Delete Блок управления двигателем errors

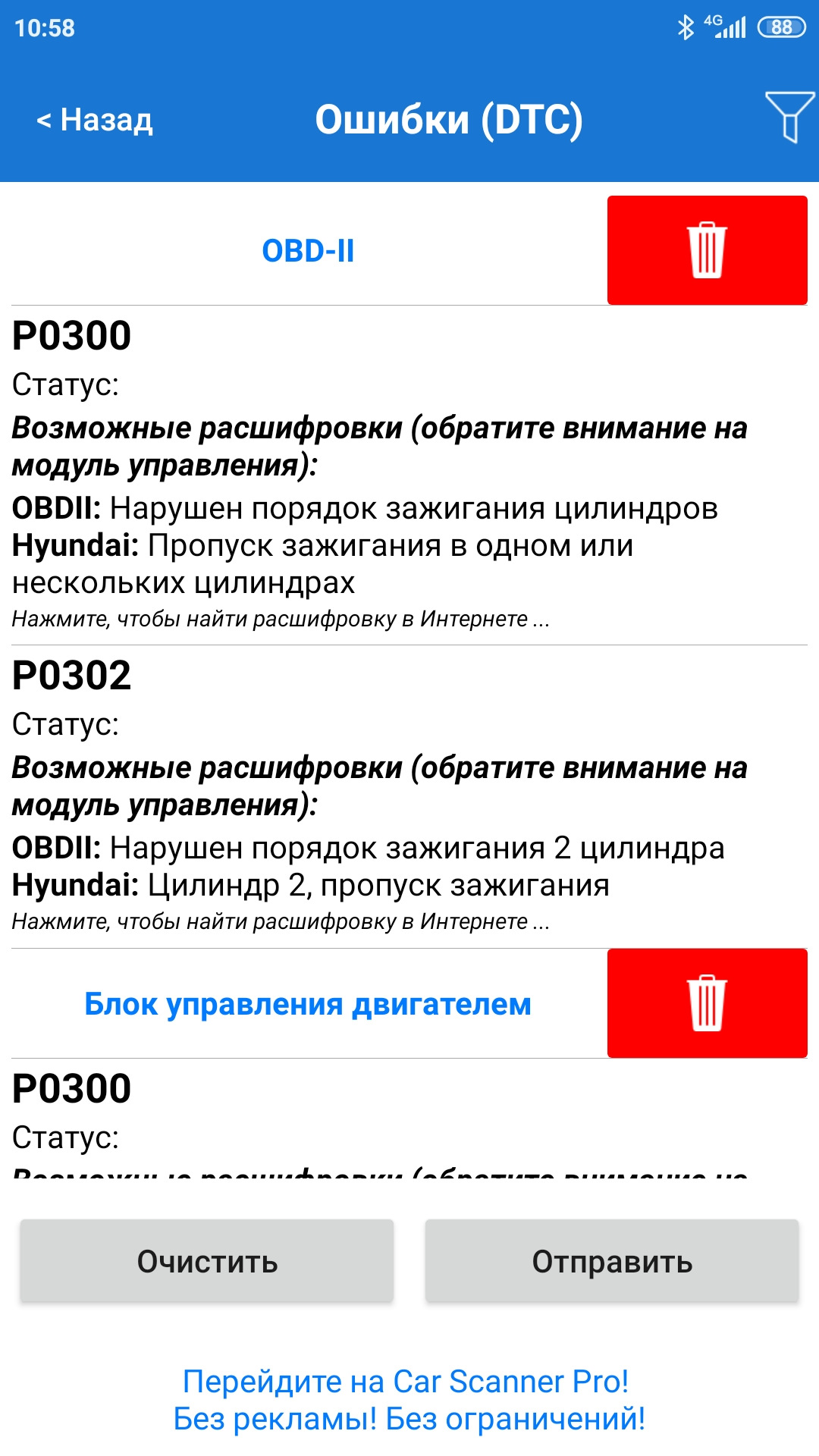tap(707, 1003)
